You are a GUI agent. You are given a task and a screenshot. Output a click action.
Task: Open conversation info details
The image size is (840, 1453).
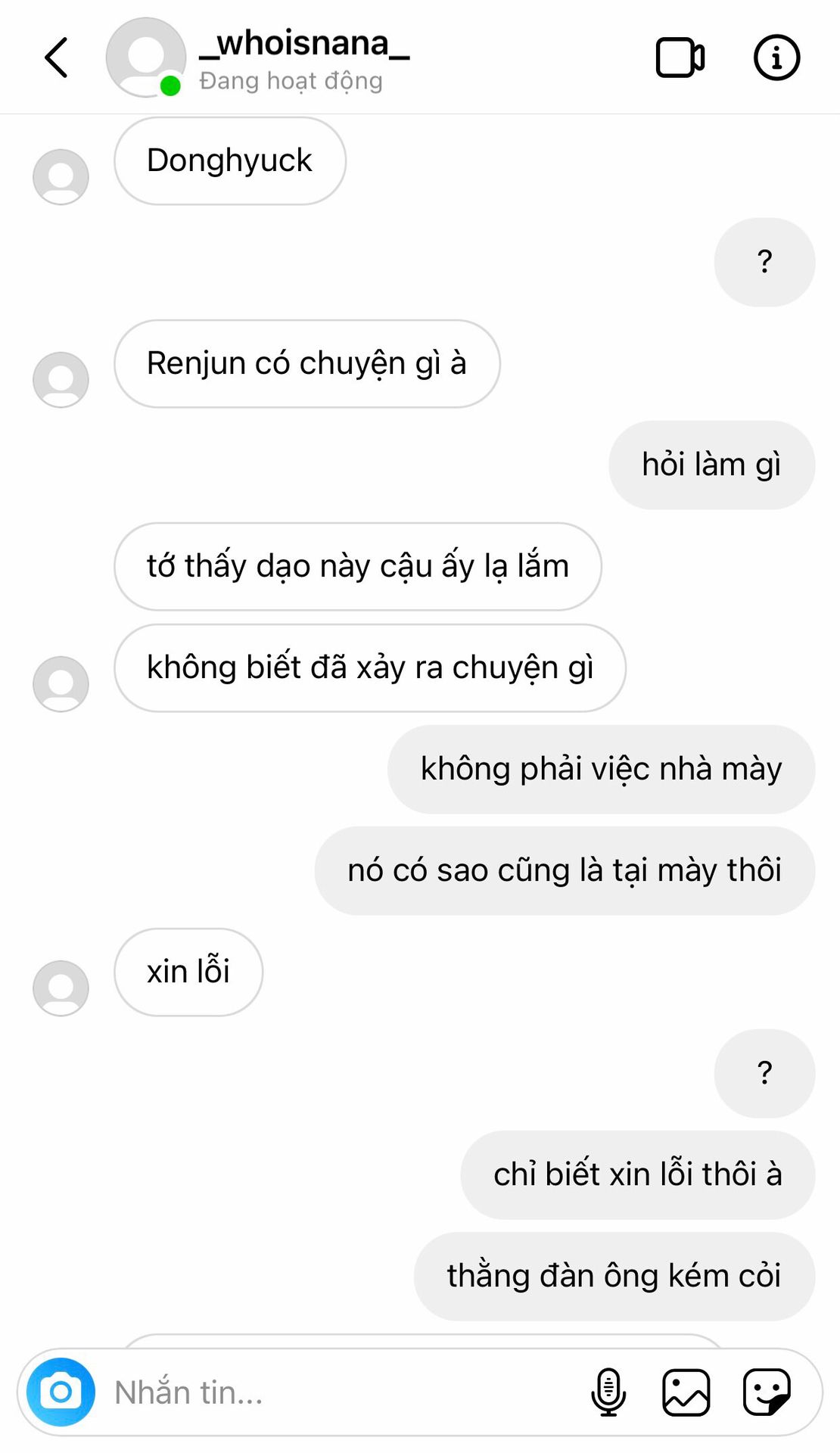click(x=776, y=58)
